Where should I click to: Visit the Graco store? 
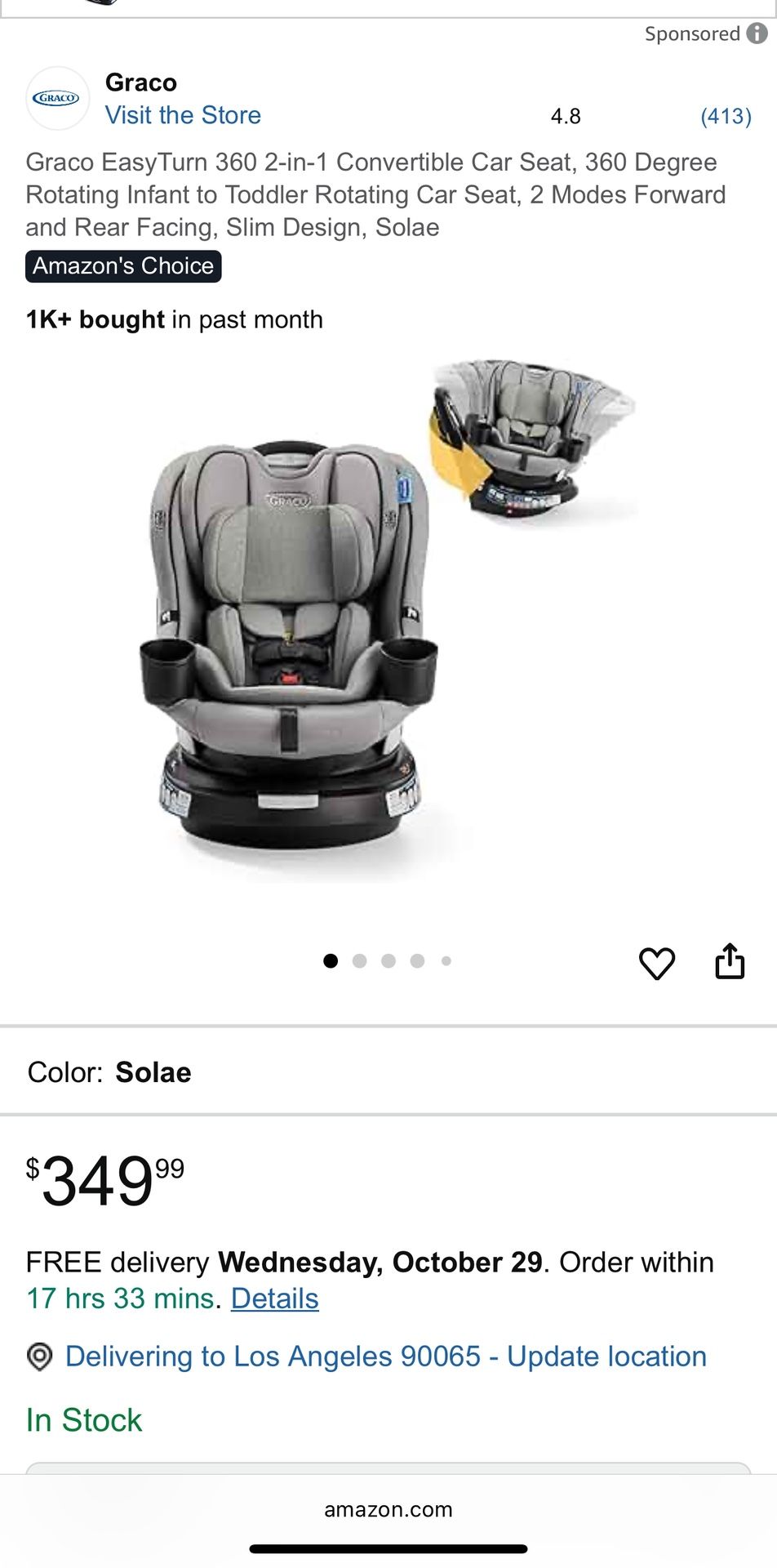pos(183,115)
